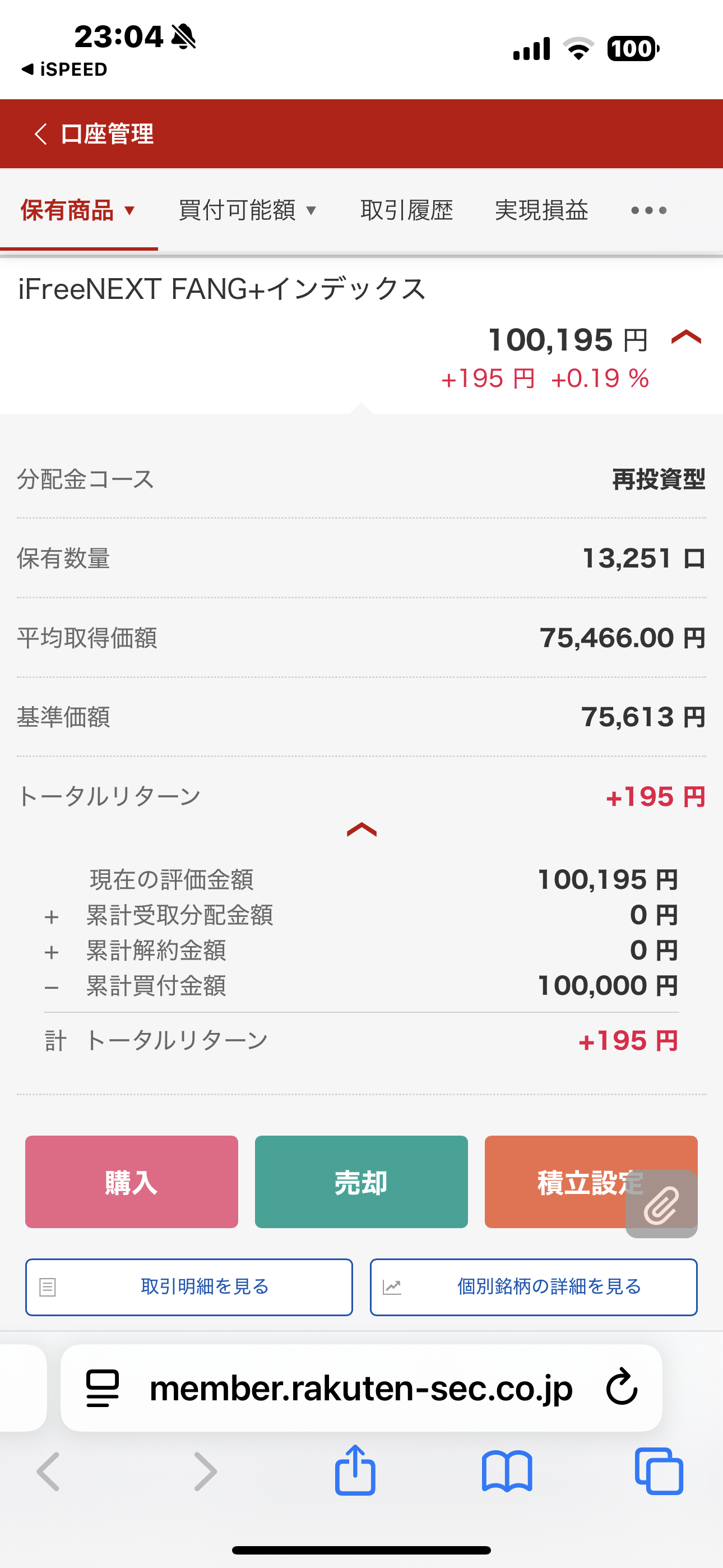The width and height of the screenshot is (723, 1568).
Task: Tap the floating paperclip icon
Action: [x=661, y=1204]
